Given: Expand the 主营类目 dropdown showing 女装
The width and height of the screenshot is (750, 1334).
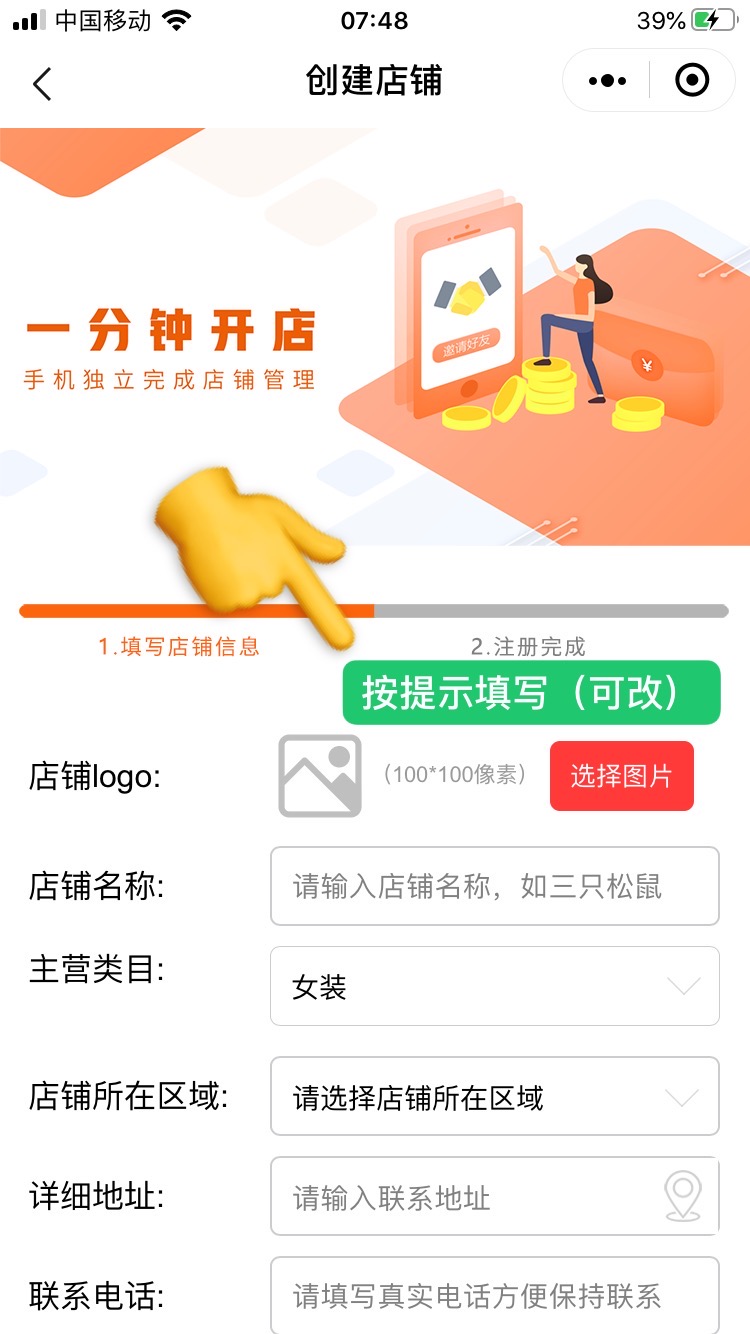Looking at the screenshot, I should pos(494,986).
